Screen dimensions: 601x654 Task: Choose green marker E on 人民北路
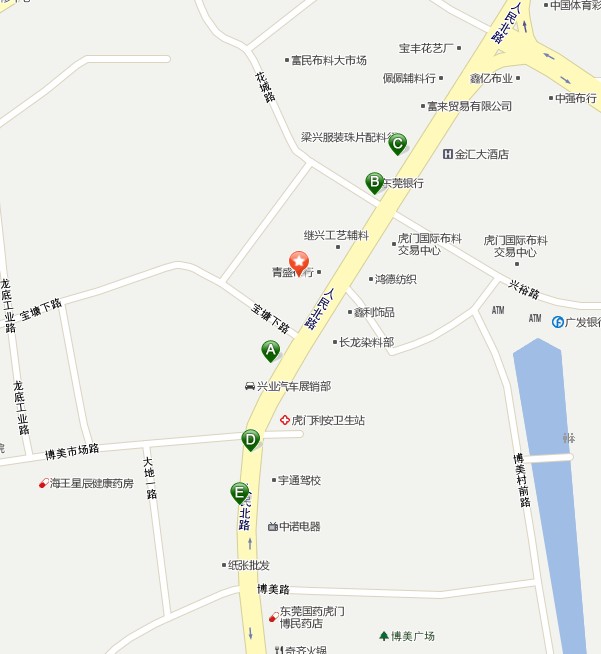239,491
